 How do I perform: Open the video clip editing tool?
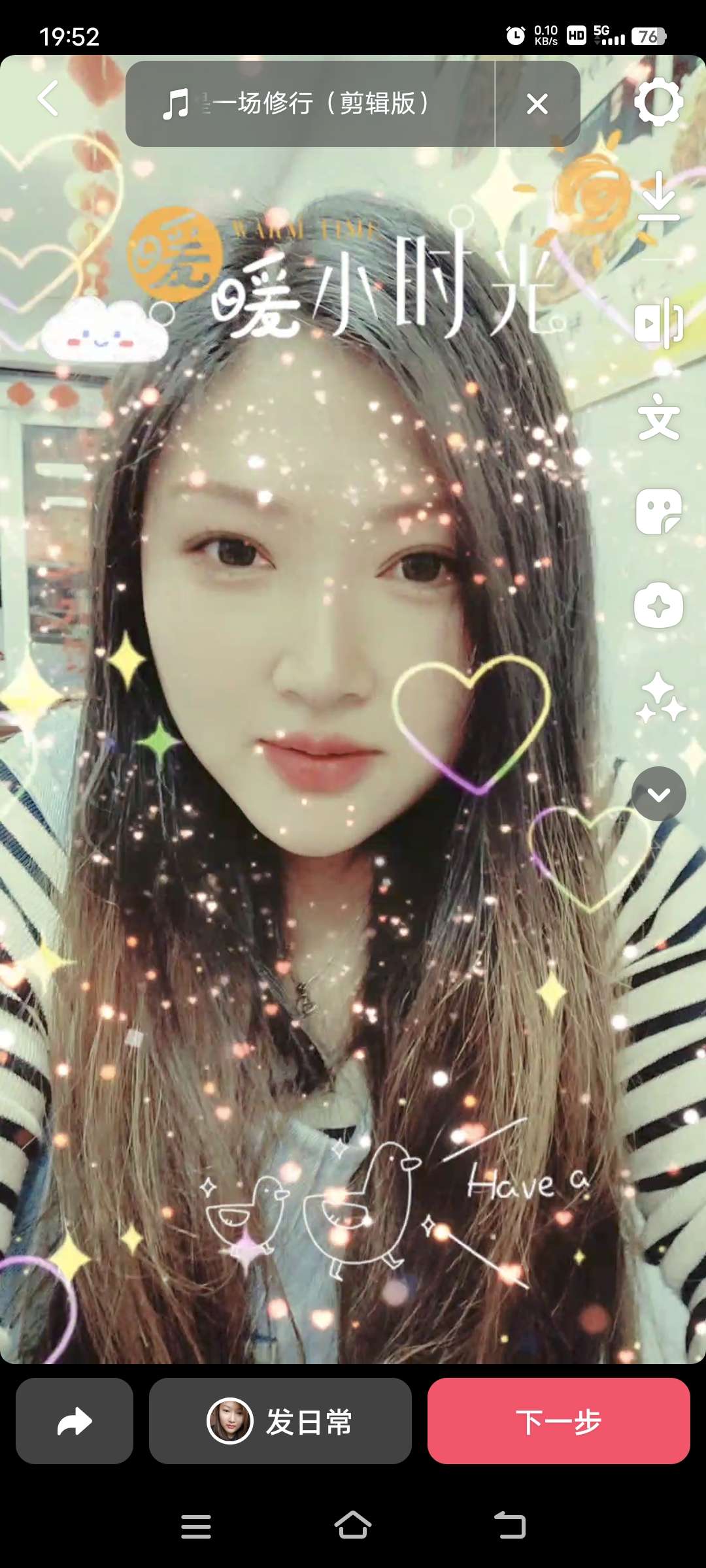coord(658,323)
